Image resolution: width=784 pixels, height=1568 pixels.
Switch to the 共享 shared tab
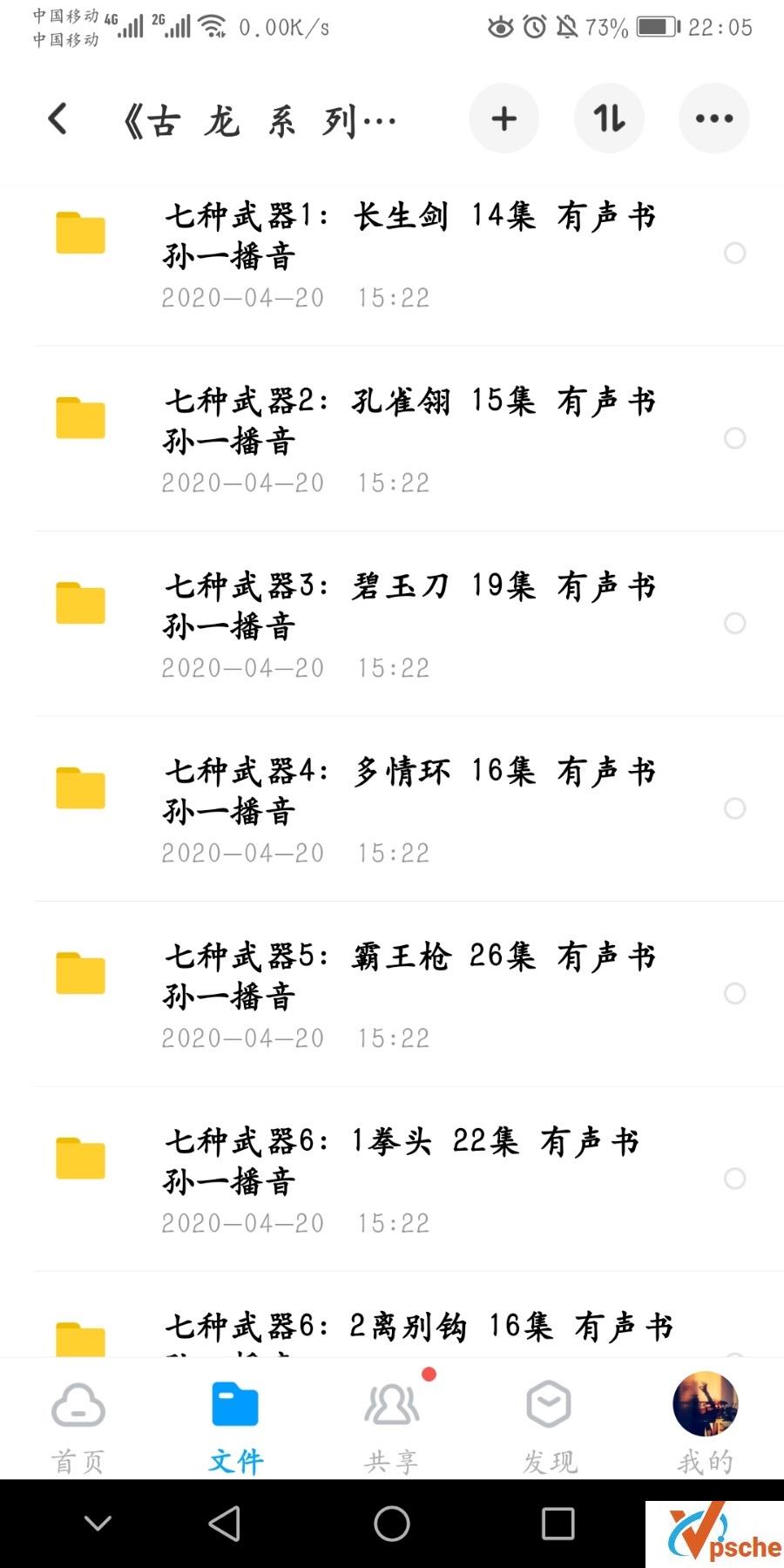[392, 1402]
